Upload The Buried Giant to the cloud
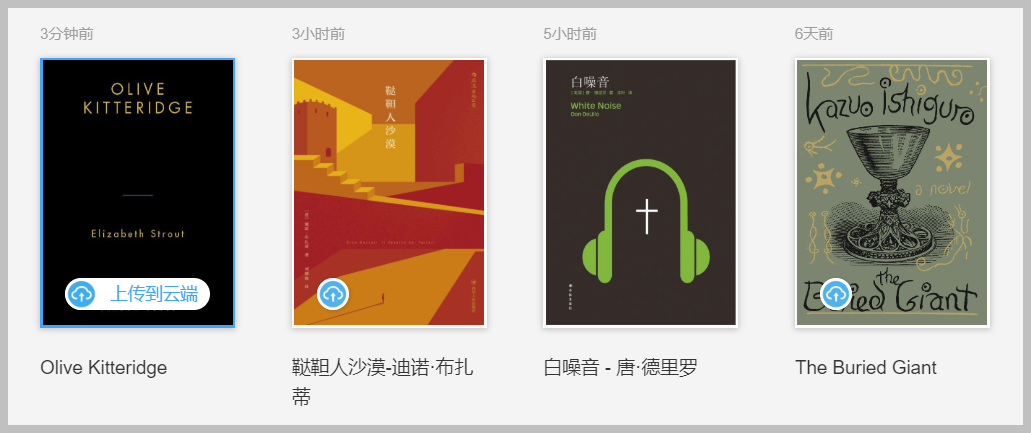1031x433 pixels. (x=836, y=294)
